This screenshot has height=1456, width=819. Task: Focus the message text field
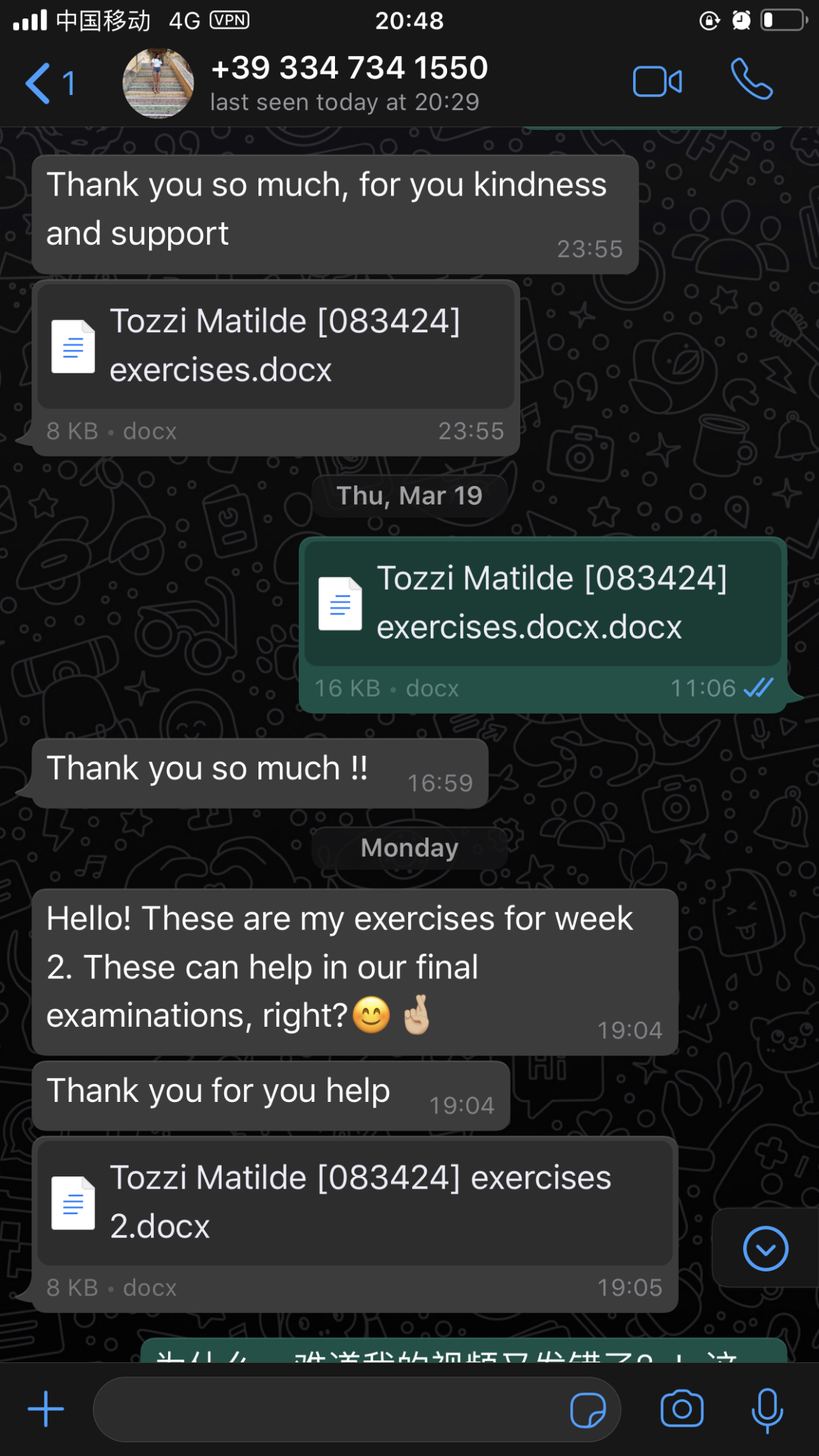pos(328,1410)
